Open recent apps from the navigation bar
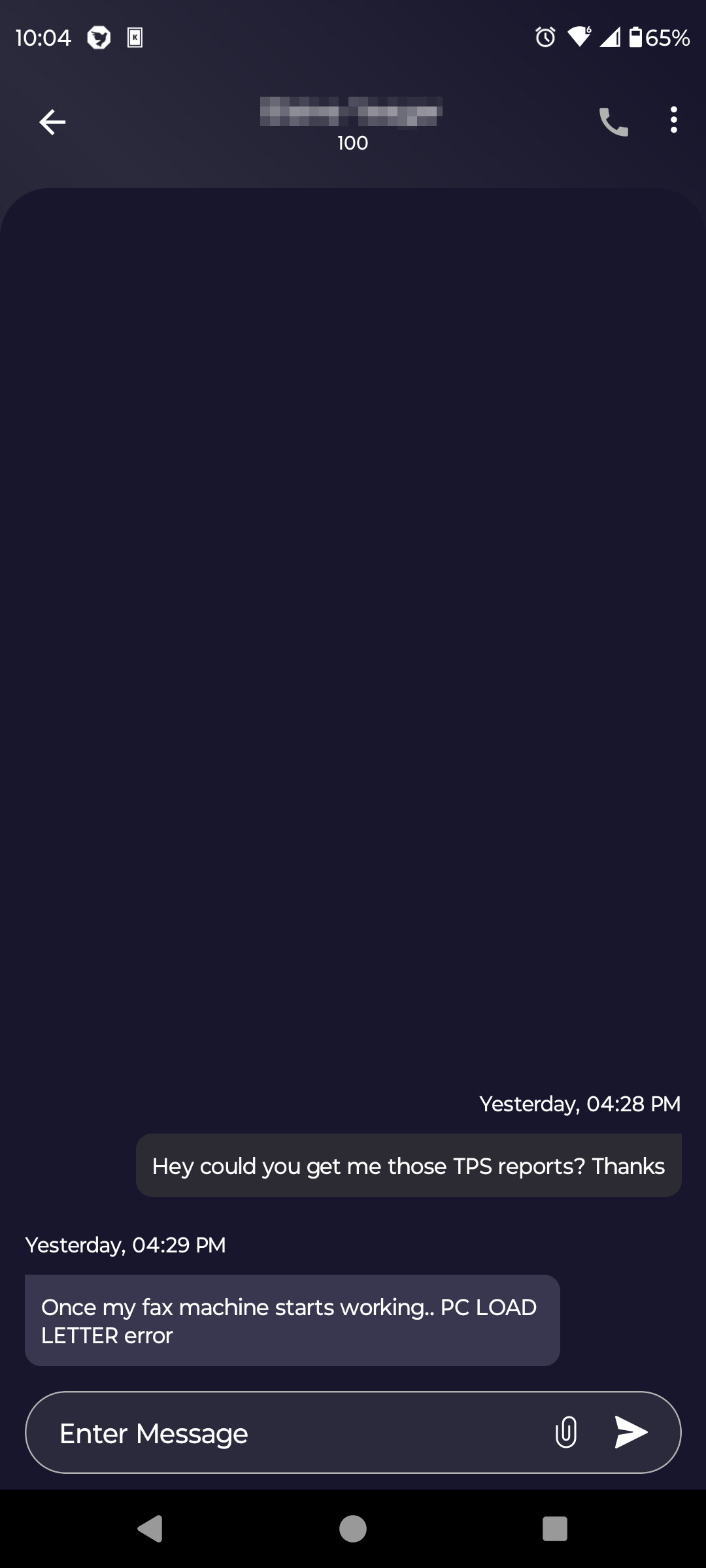706x1568 pixels. 554,1529
